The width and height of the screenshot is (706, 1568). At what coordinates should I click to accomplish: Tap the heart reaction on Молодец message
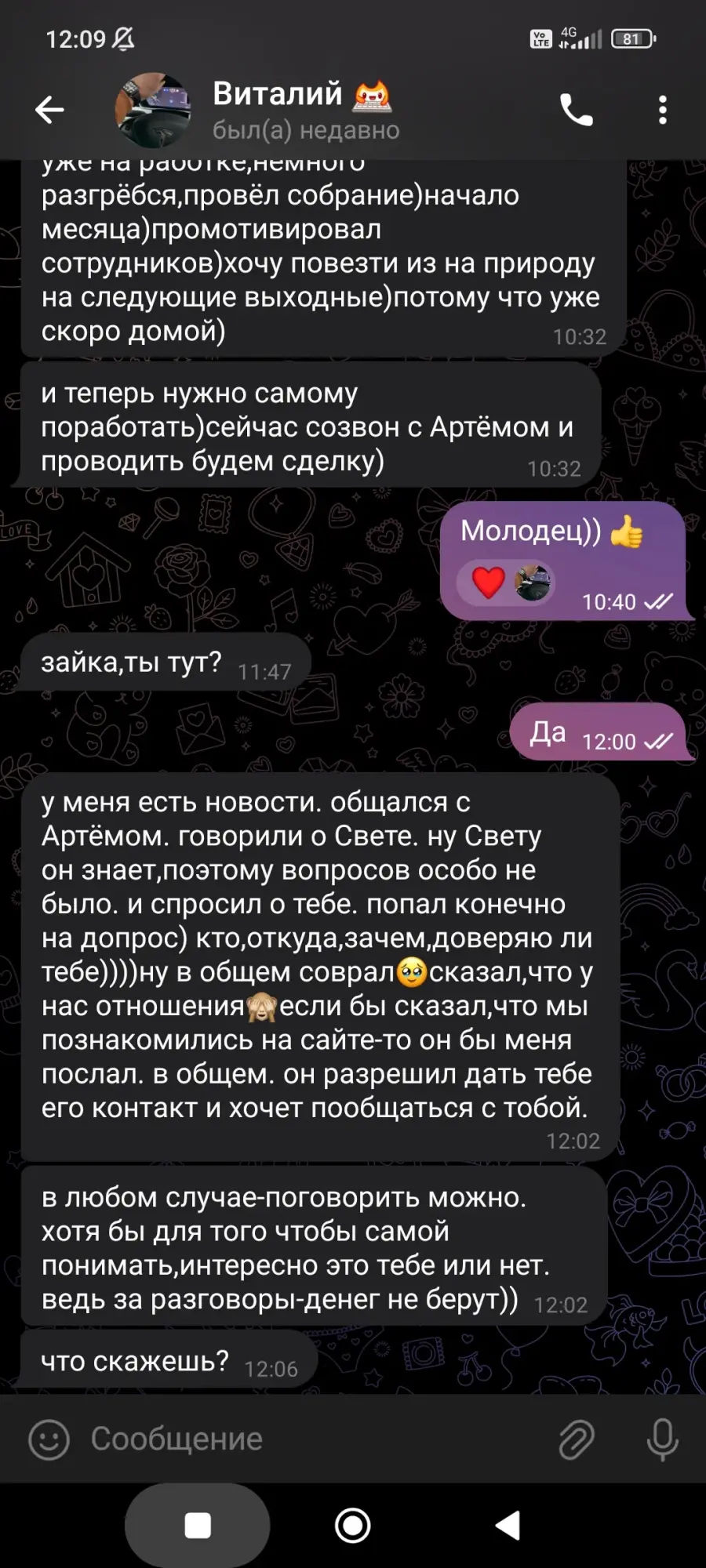488,583
